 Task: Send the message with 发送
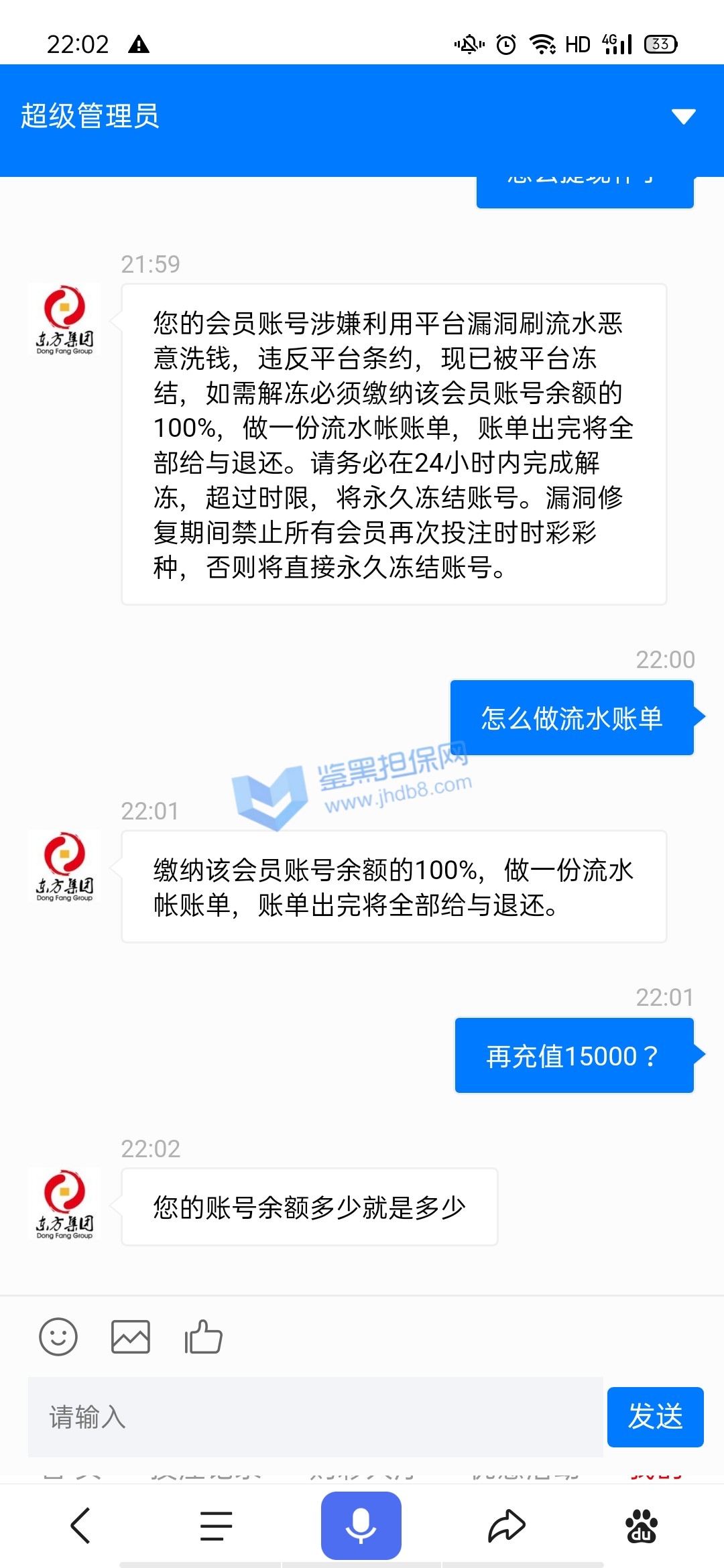coord(655,1417)
